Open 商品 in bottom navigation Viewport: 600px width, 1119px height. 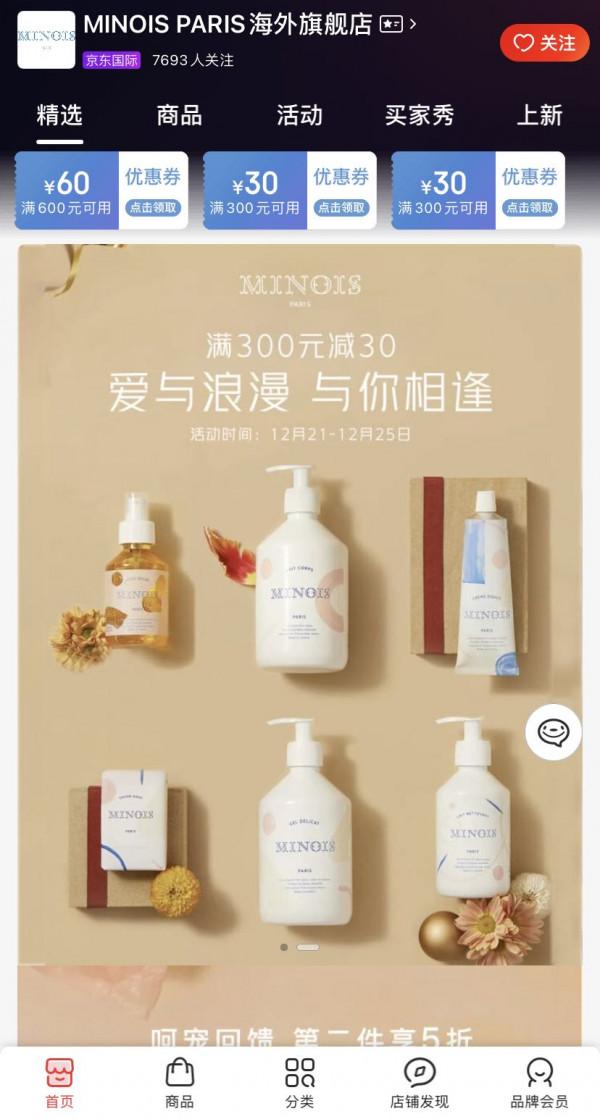pyautogui.click(x=179, y=1083)
